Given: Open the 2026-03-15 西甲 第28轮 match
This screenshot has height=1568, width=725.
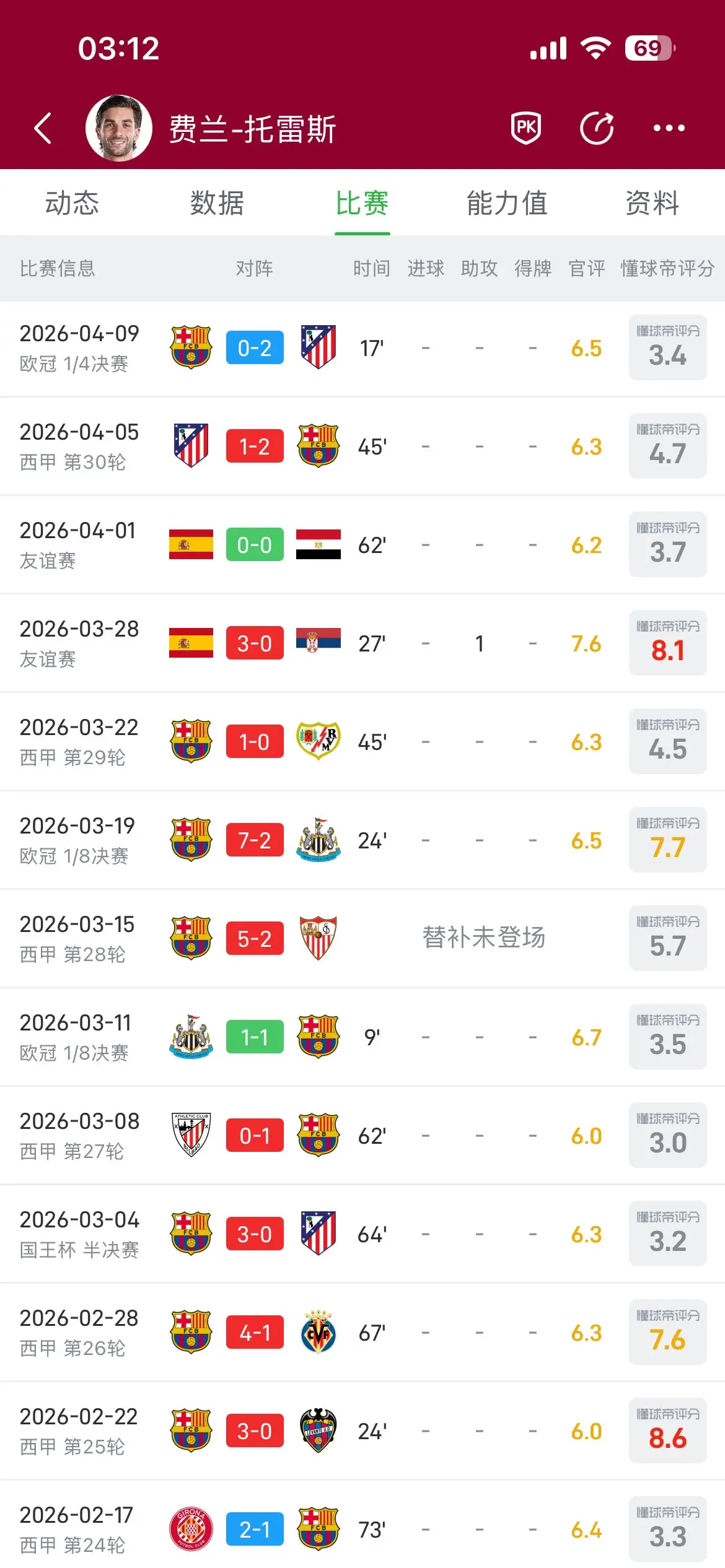Looking at the screenshot, I should click(x=362, y=939).
